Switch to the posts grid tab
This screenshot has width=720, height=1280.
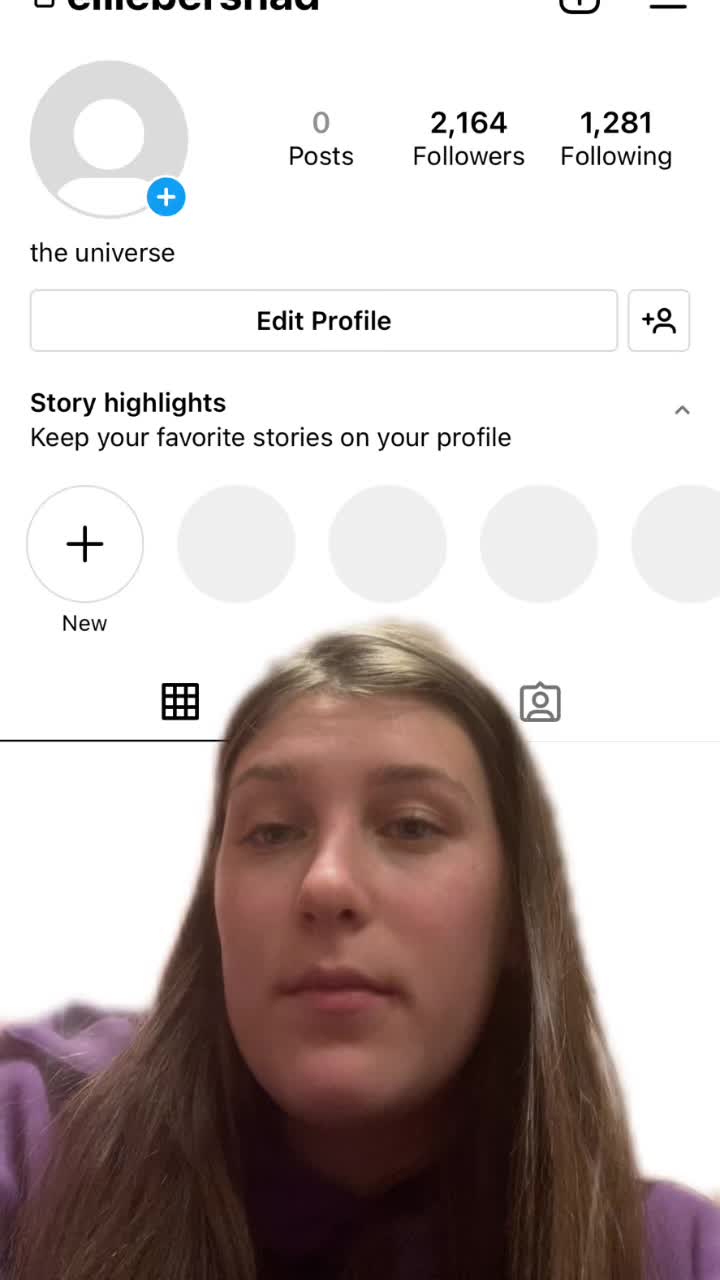(180, 702)
